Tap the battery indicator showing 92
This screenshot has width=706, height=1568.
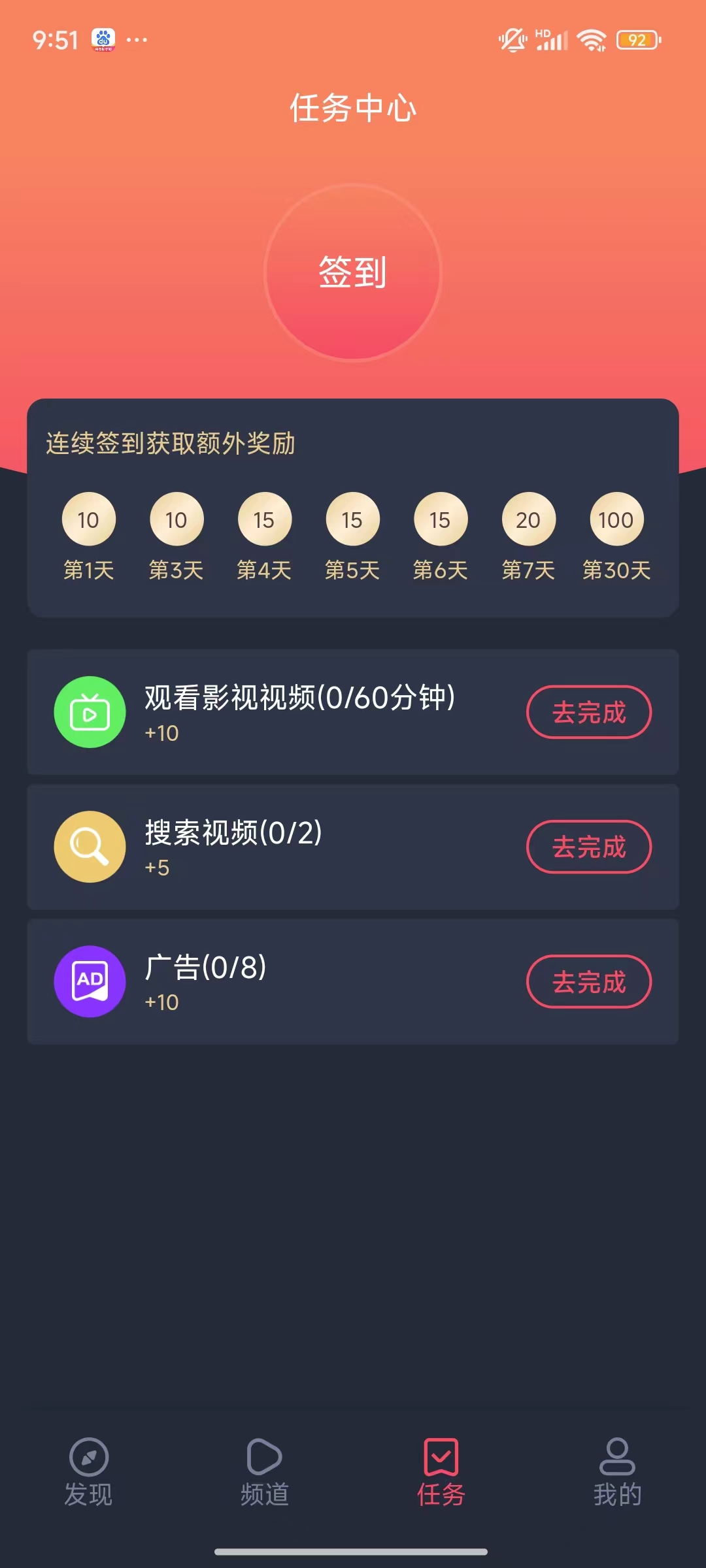click(x=635, y=41)
